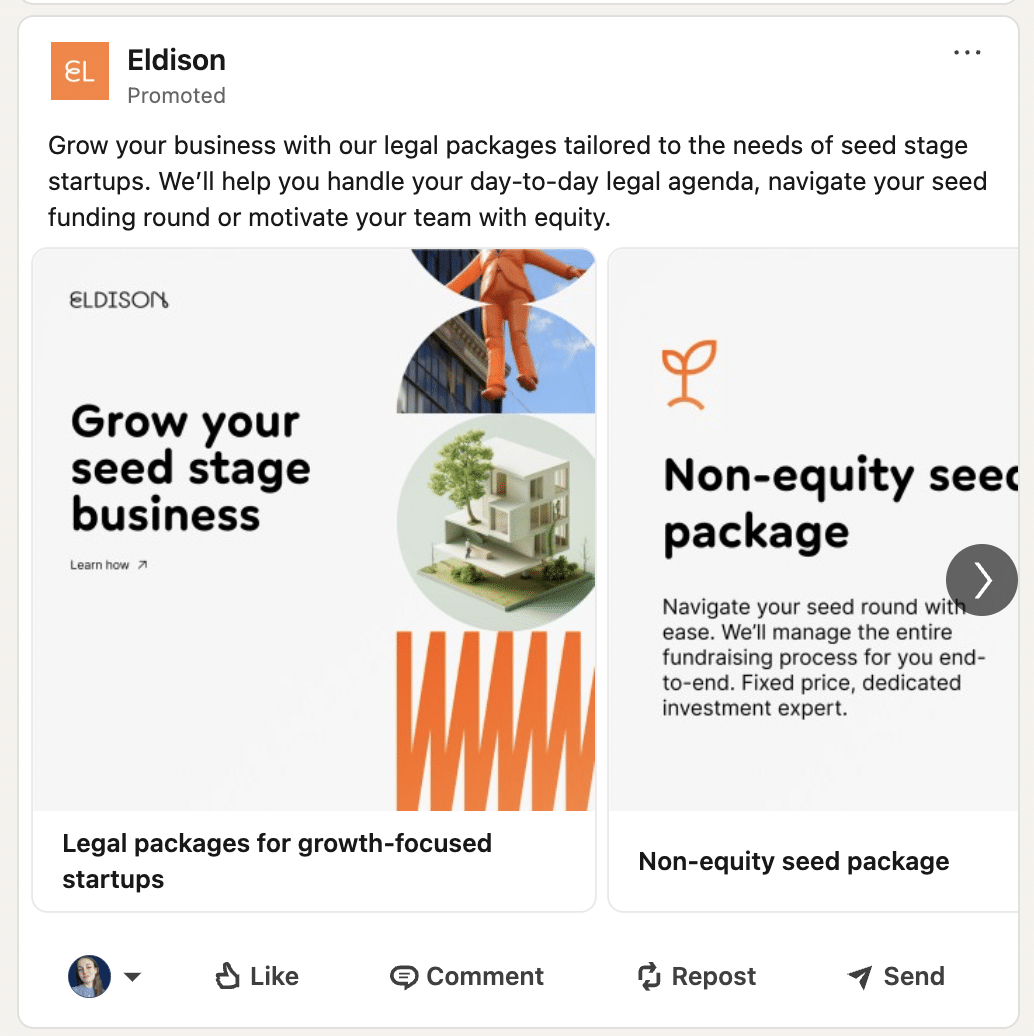
Task: Select the Comment speech bubble icon
Action: 403,976
